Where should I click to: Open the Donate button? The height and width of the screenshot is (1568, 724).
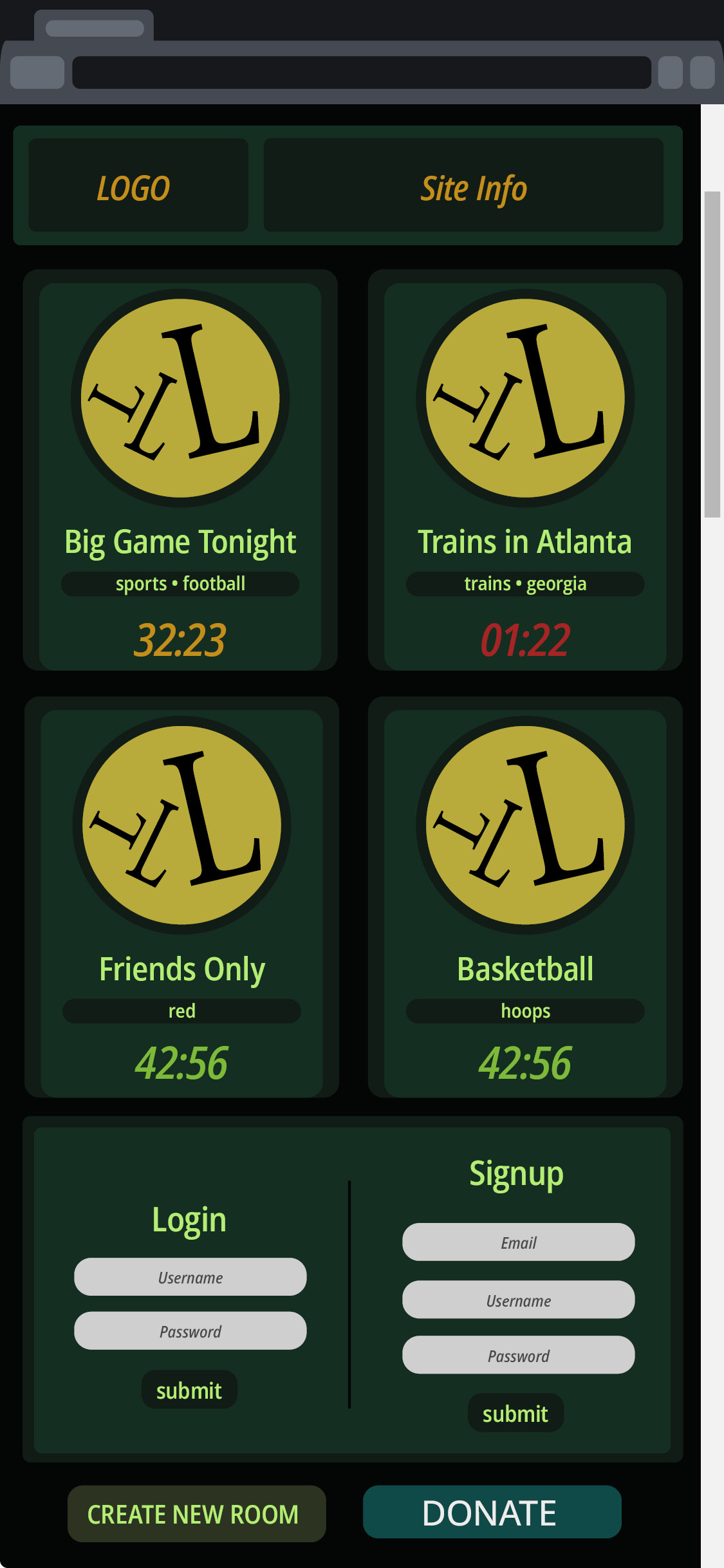(x=492, y=1513)
